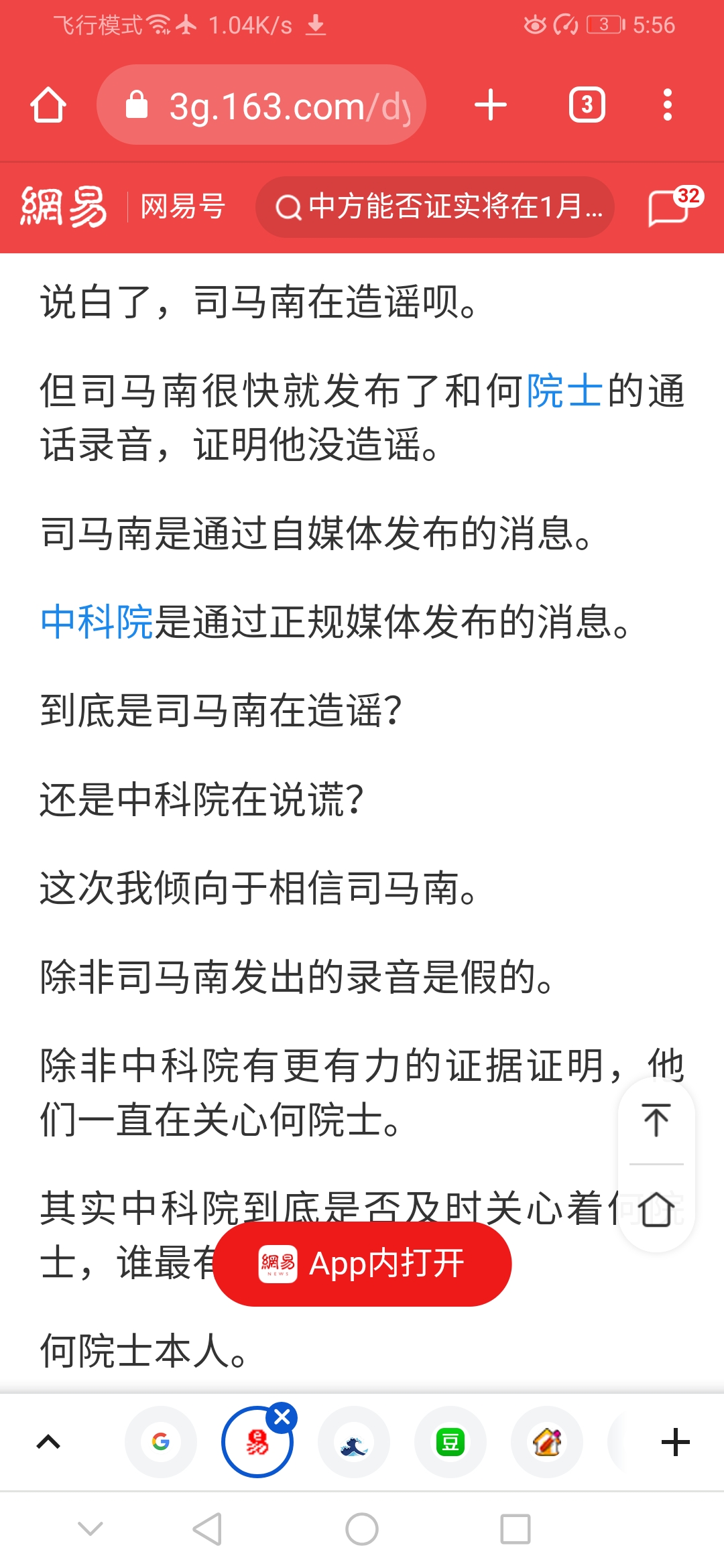The width and height of the screenshot is (724, 1568).
Task: Open the tab switcher showing 3 tabs
Action: pos(587,105)
